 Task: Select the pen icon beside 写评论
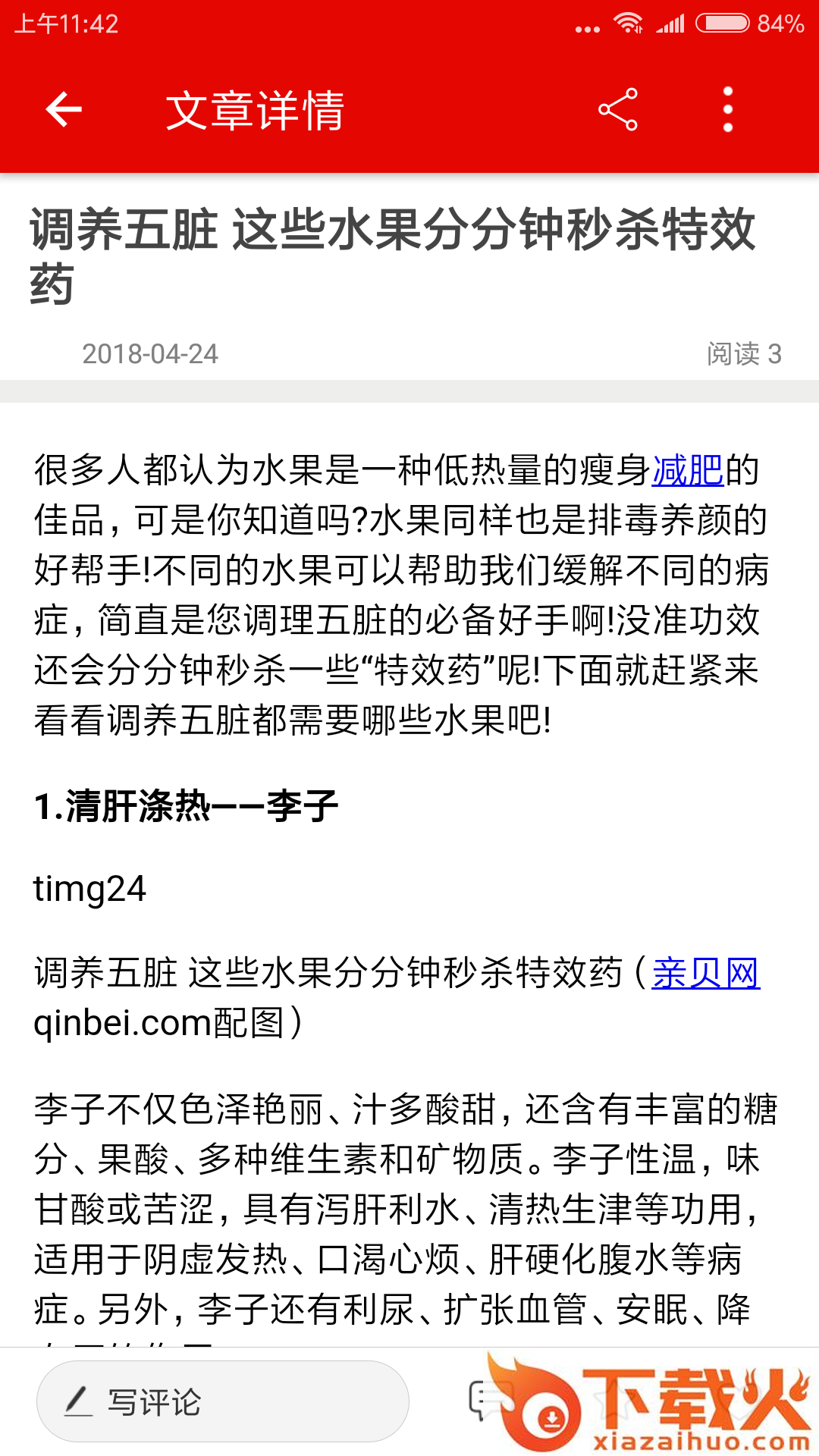[80, 1401]
